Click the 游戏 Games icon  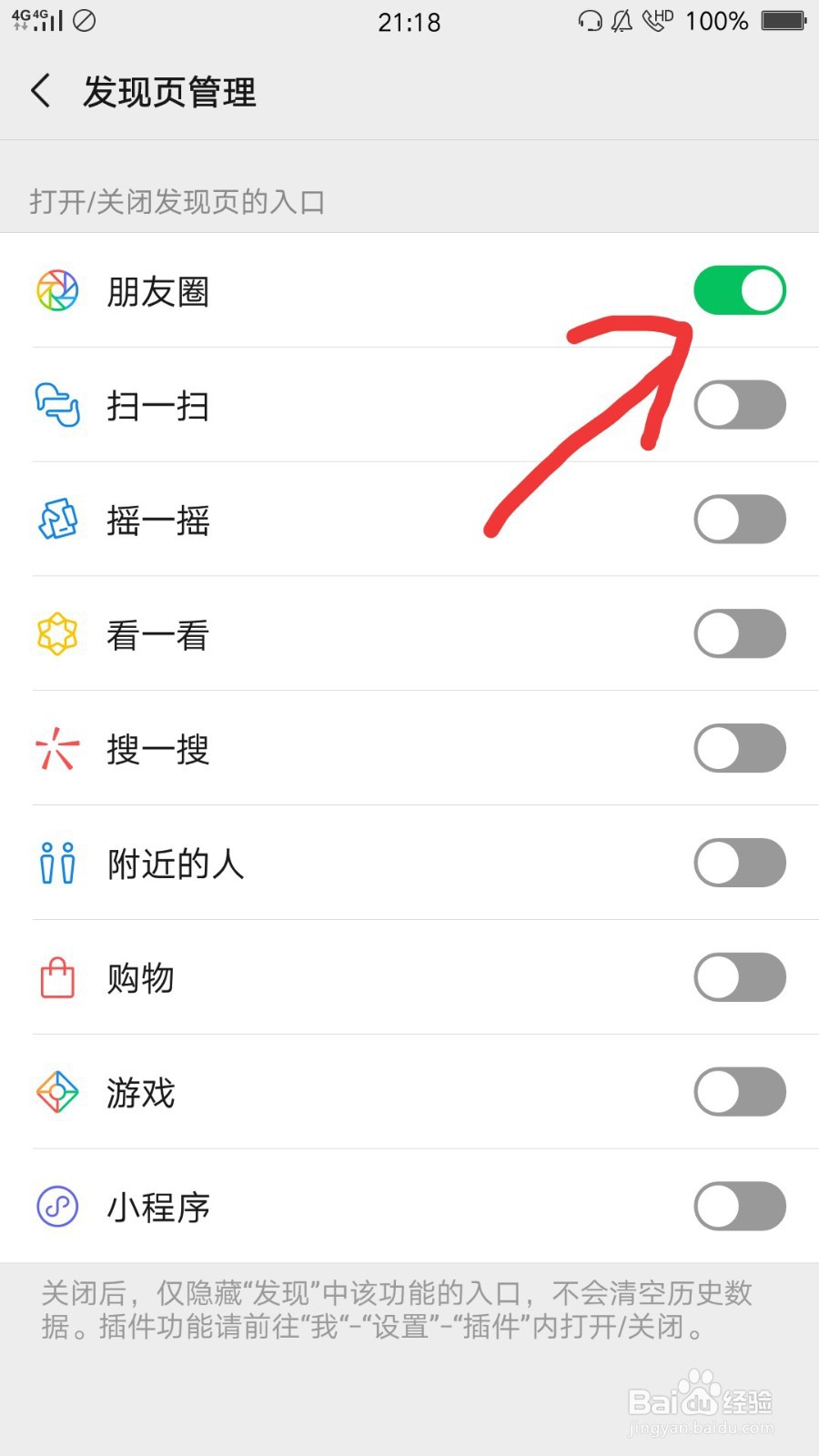tap(56, 1093)
